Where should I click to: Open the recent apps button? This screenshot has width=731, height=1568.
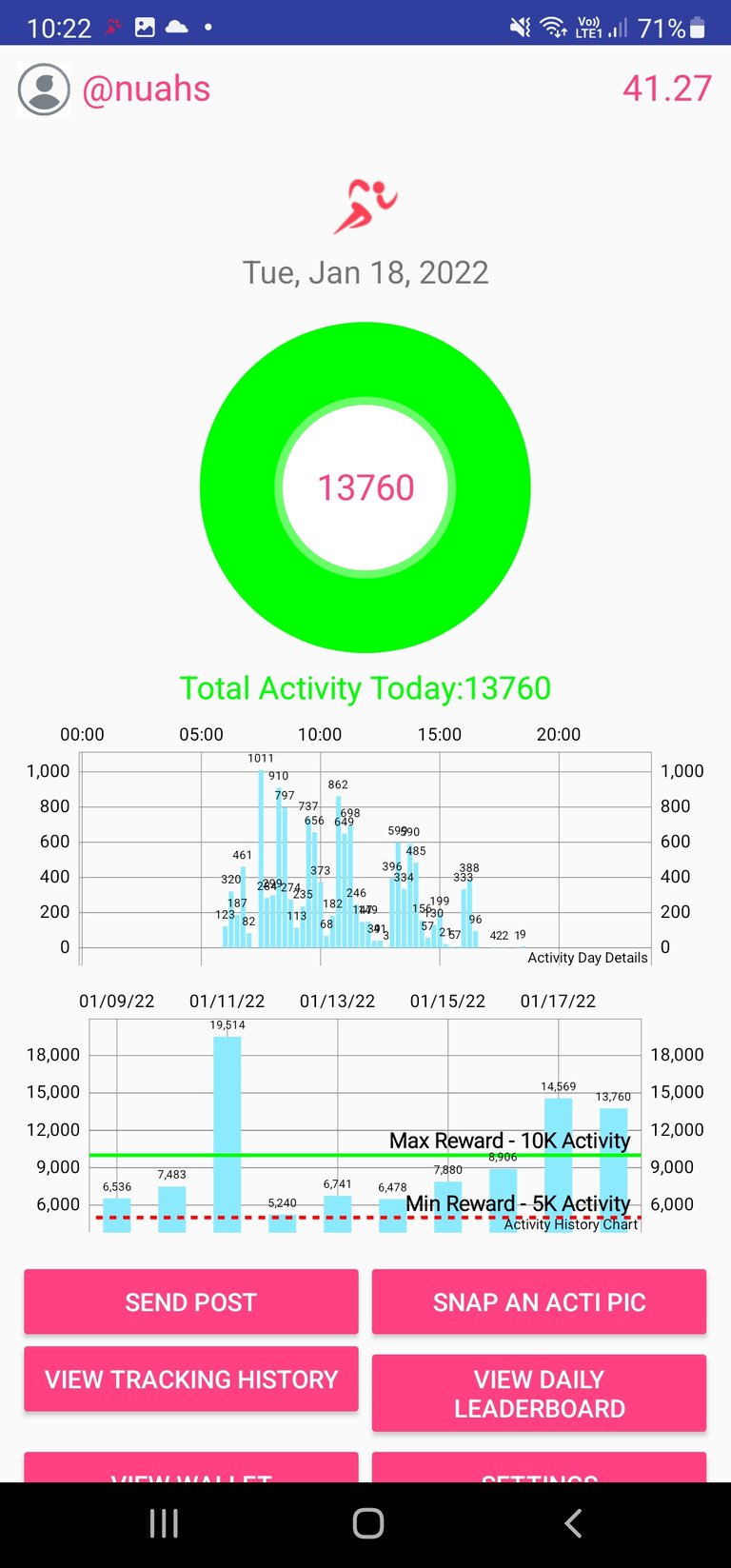click(x=164, y=1523)
